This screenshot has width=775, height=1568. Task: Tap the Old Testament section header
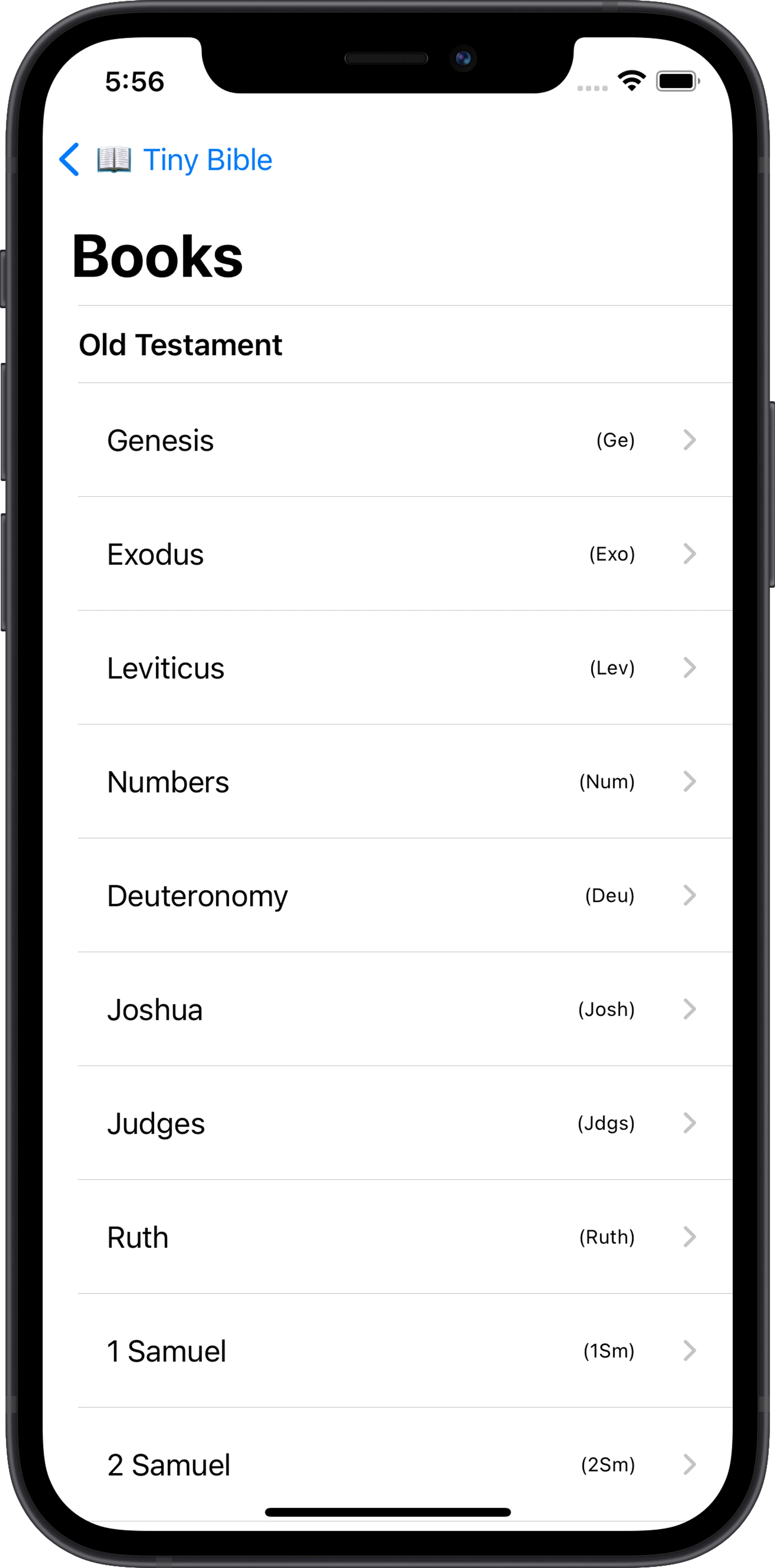(x=181, y=344)
